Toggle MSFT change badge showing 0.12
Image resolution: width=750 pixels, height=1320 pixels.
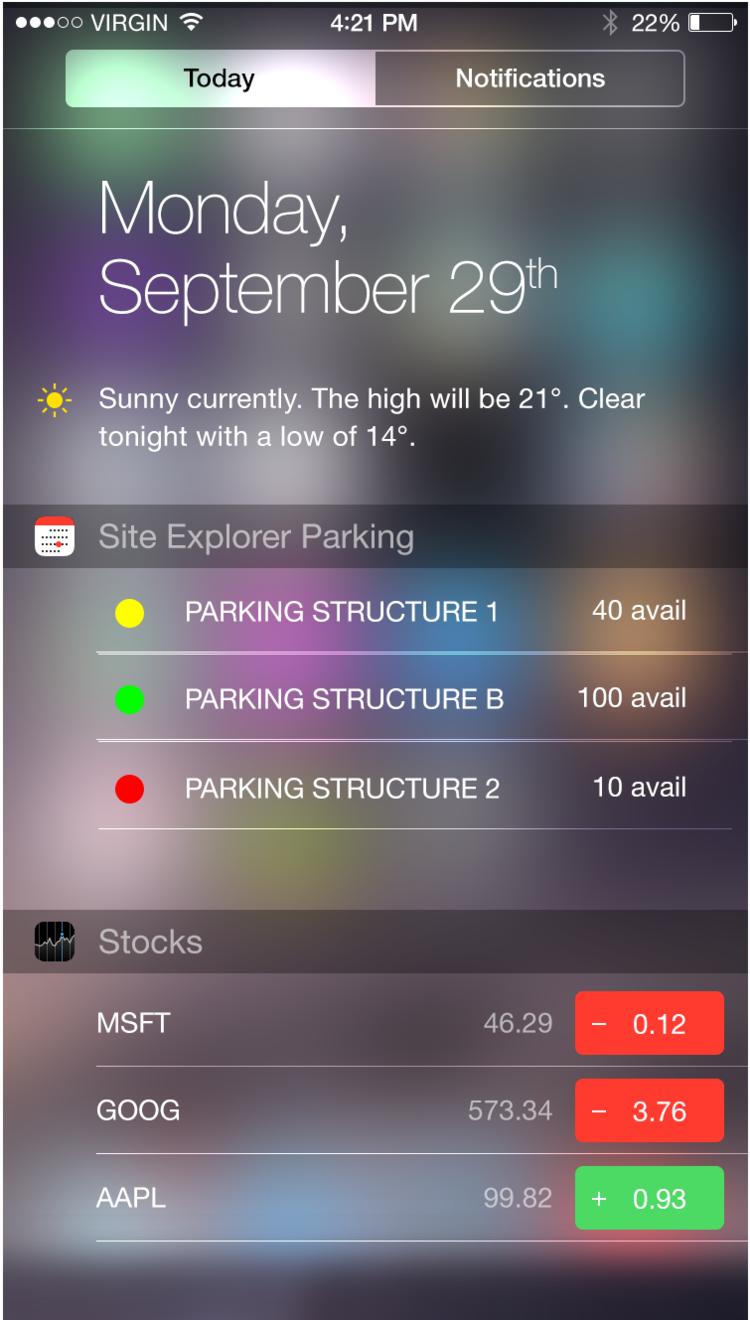click(x=649, y=1023)
